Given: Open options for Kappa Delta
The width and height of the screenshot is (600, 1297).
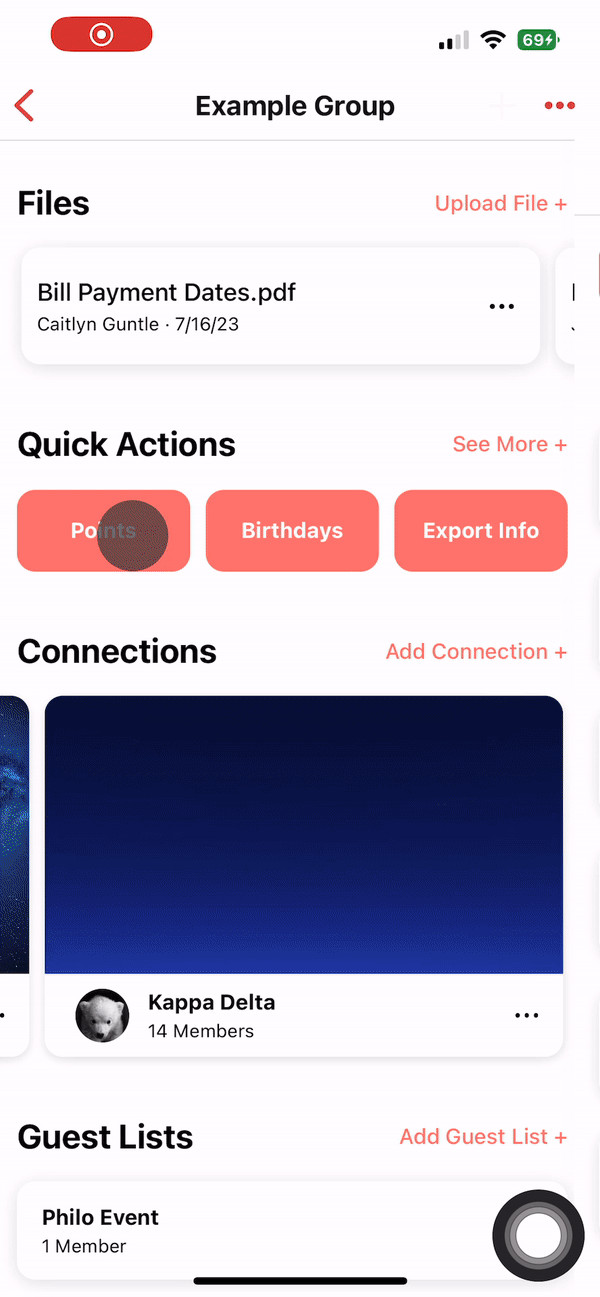Looking at the screenshot, I should (x=526, y=1015).
